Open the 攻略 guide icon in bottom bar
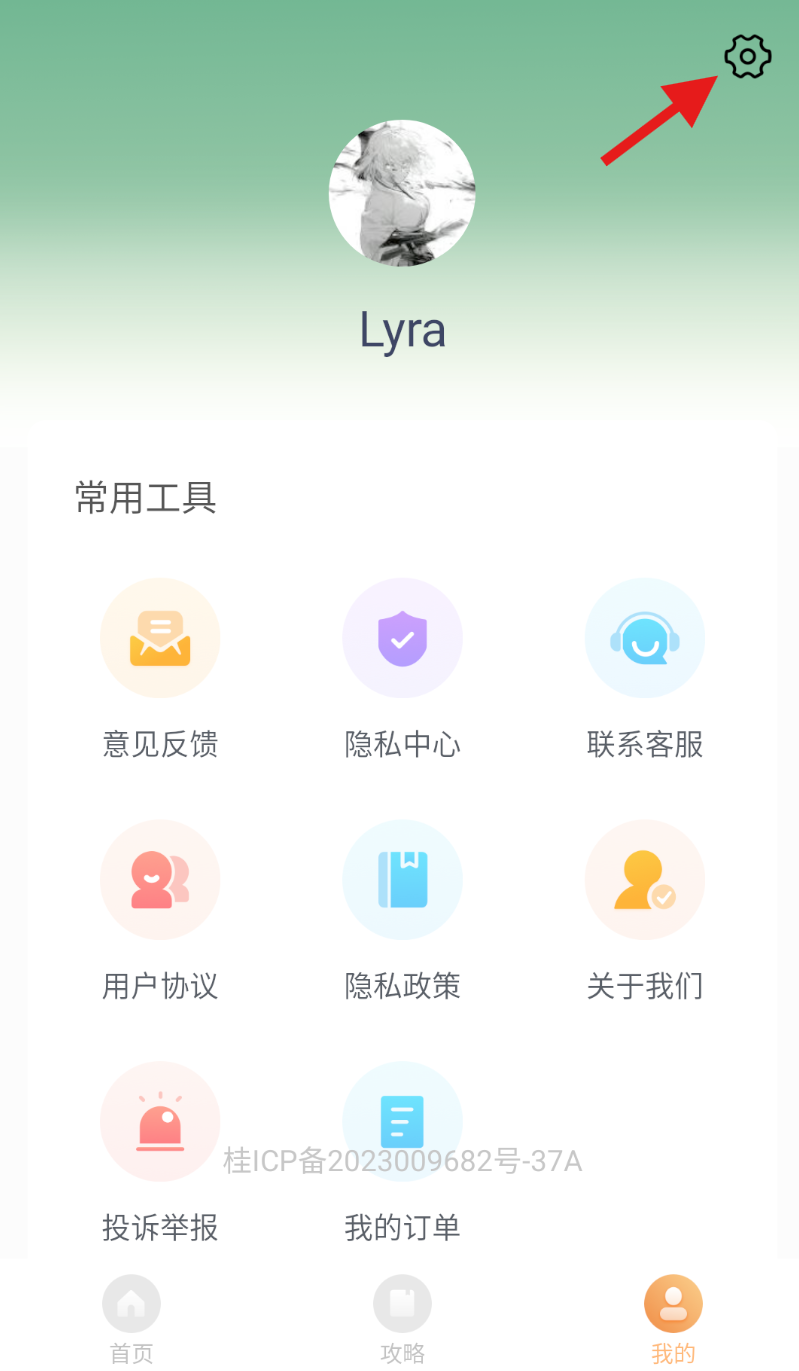Image resolution: width=799 pixels, height=1371 pixels. tap(402, 1303)
